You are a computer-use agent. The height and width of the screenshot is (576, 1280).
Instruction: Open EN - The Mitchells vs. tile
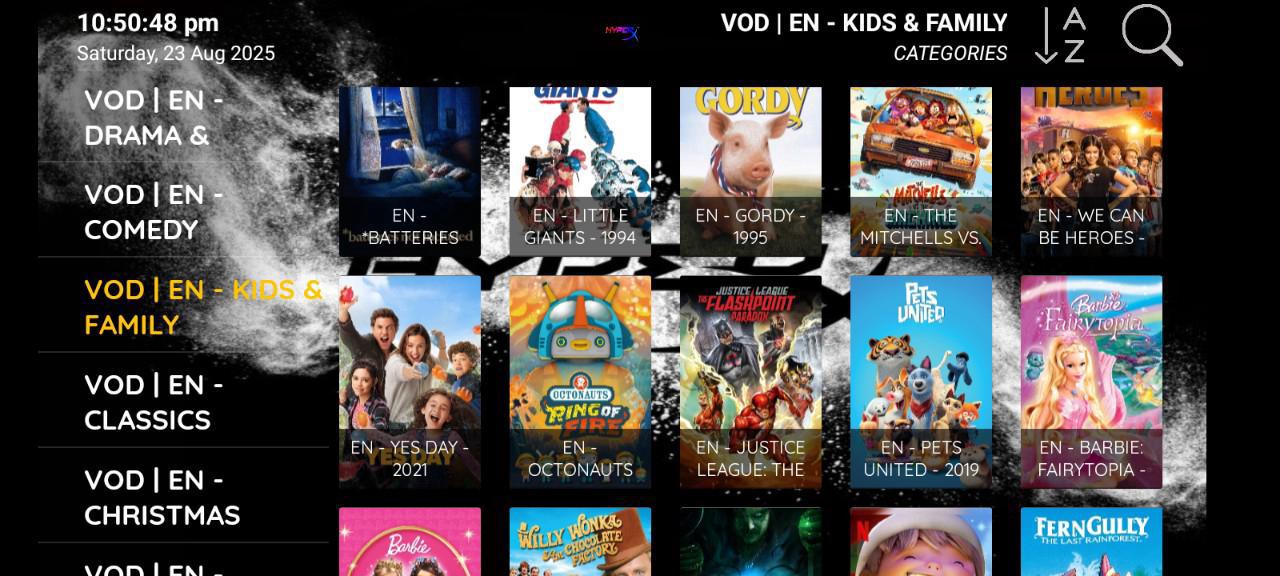[921, 171]
